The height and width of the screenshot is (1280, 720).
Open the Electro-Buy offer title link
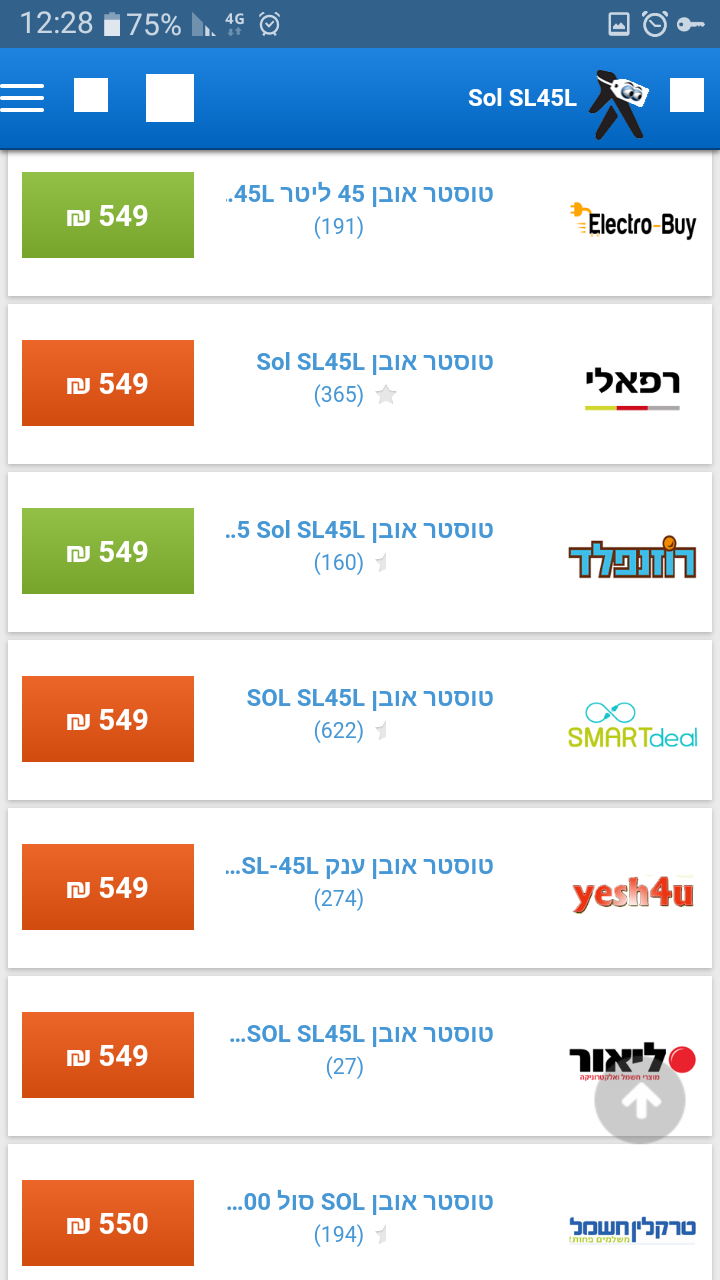click(x=360, y=194)
